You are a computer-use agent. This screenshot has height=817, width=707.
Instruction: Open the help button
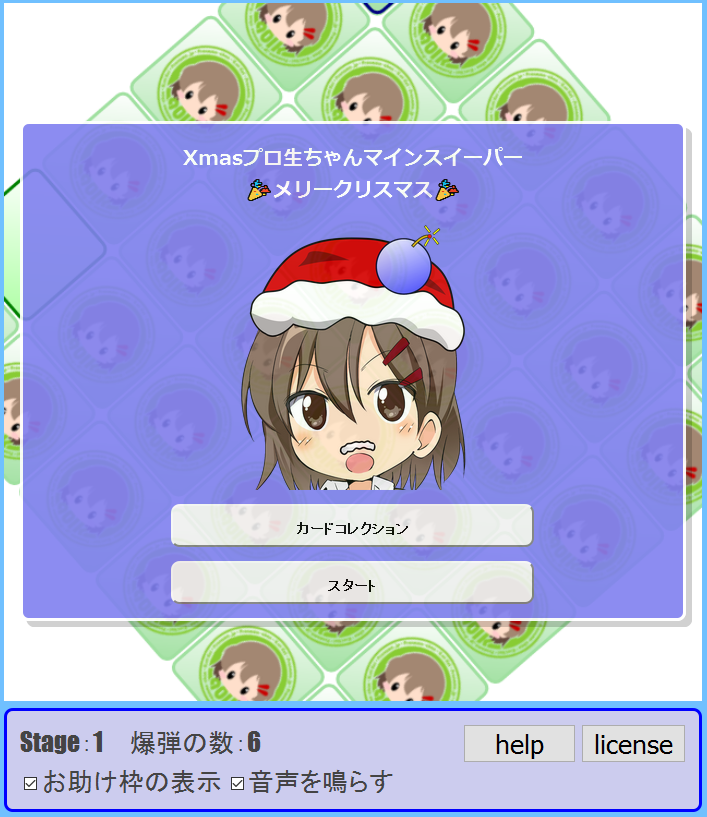519,745
